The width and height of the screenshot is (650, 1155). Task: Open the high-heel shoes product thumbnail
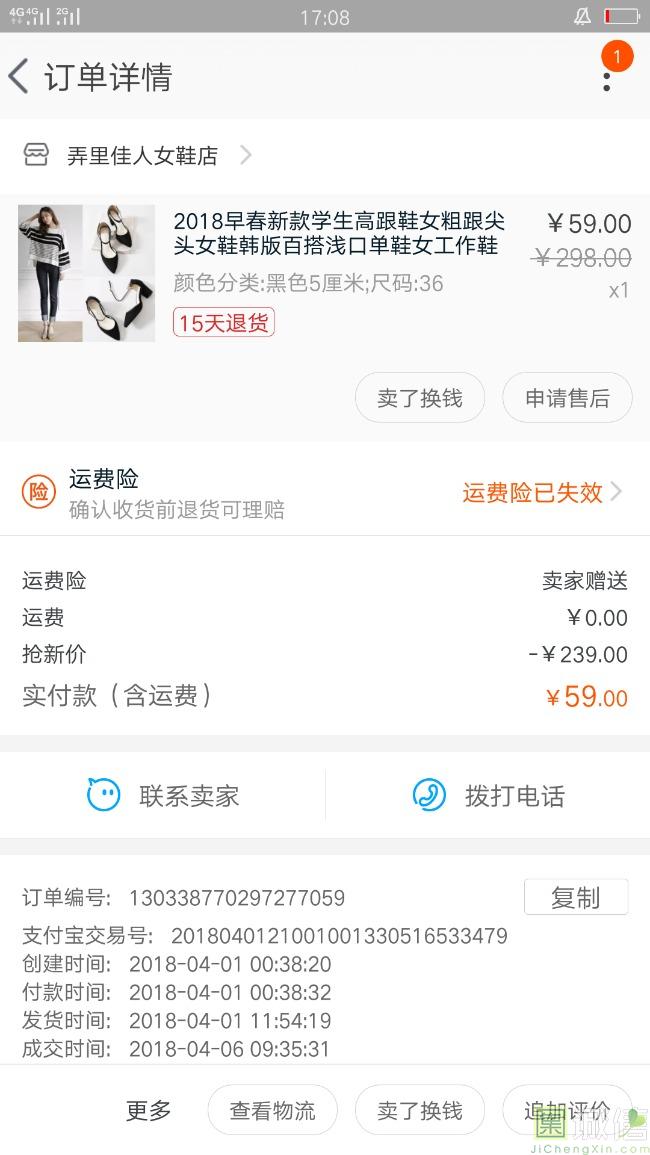87,273
